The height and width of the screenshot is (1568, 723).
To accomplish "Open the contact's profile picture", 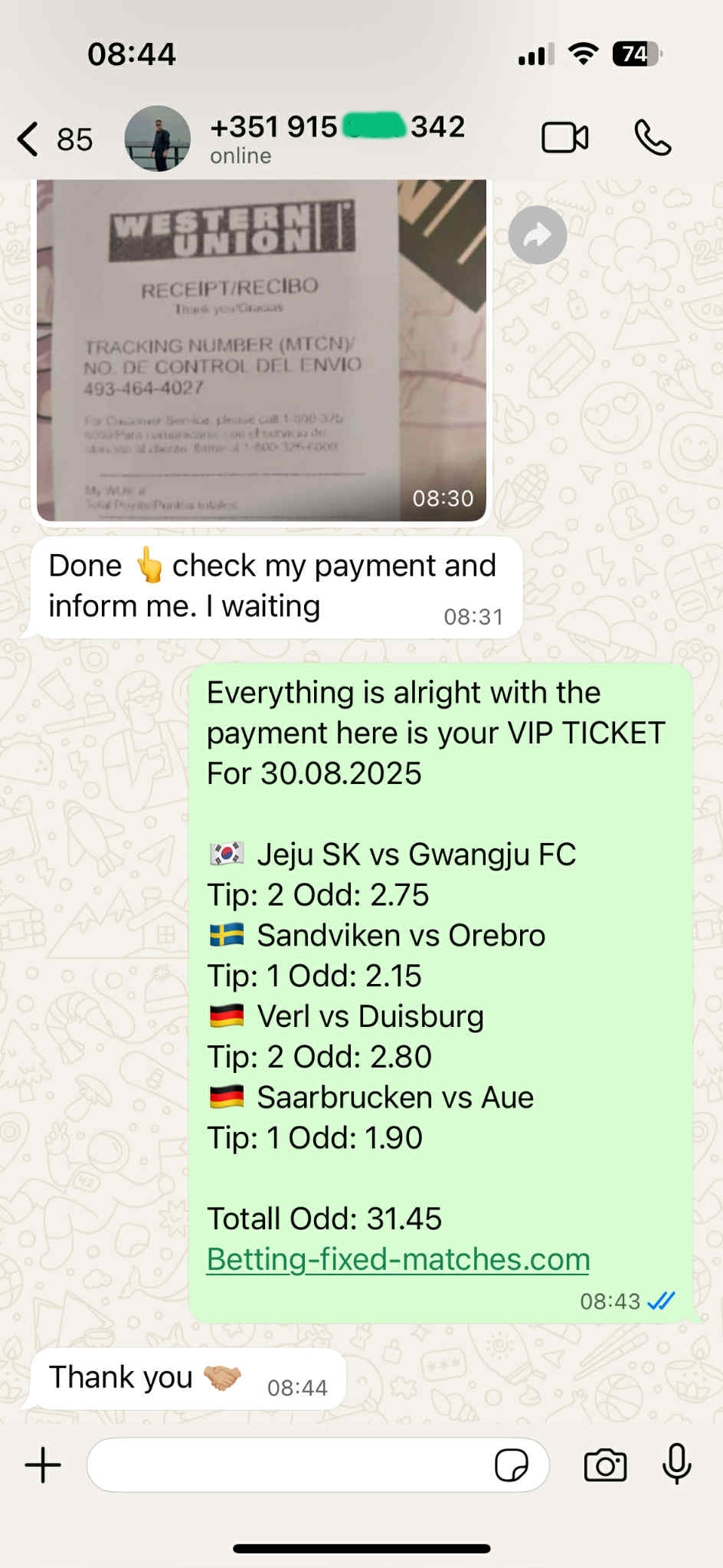I will coord(158,139).
